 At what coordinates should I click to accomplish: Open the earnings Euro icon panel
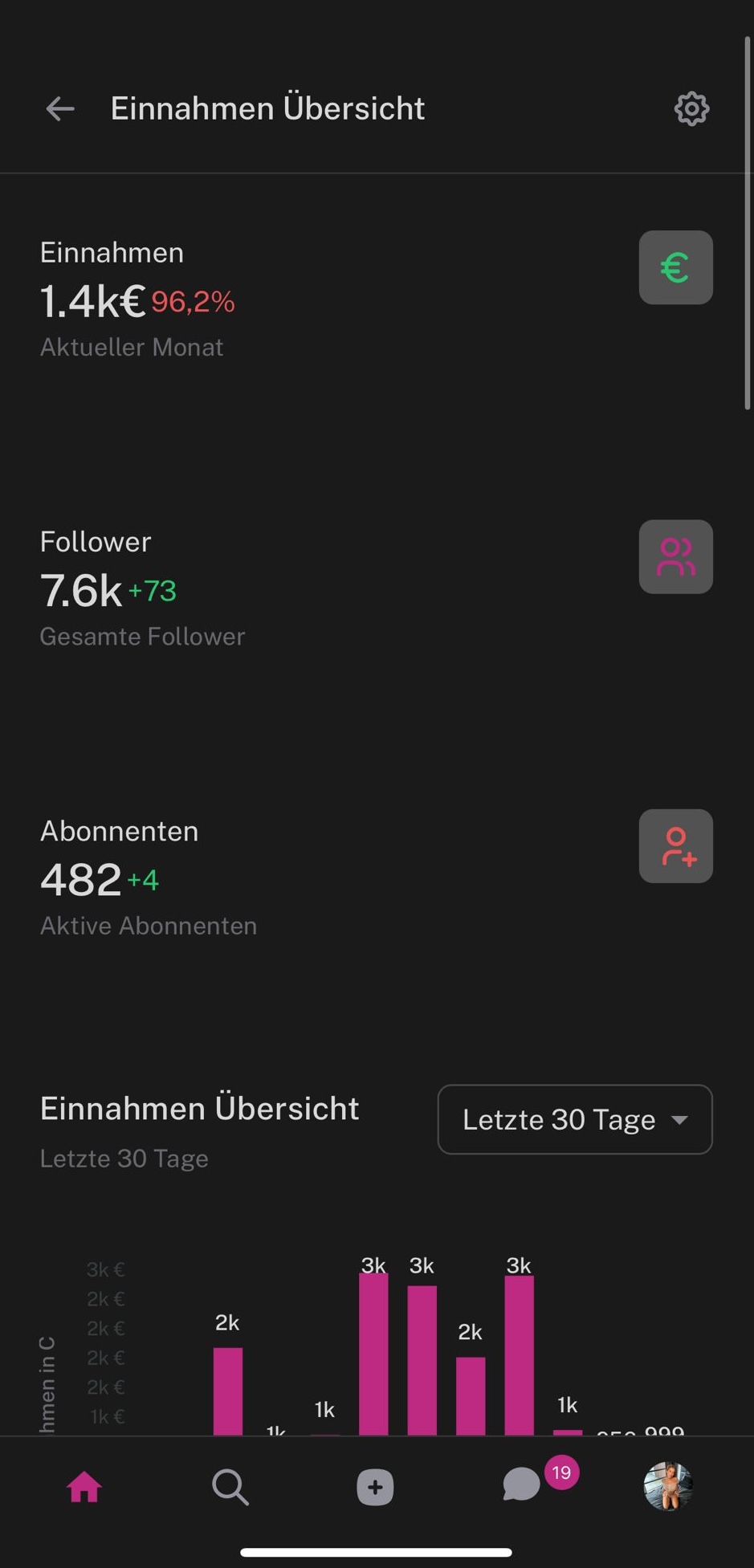pyautogui.click(x=675, y=267)
